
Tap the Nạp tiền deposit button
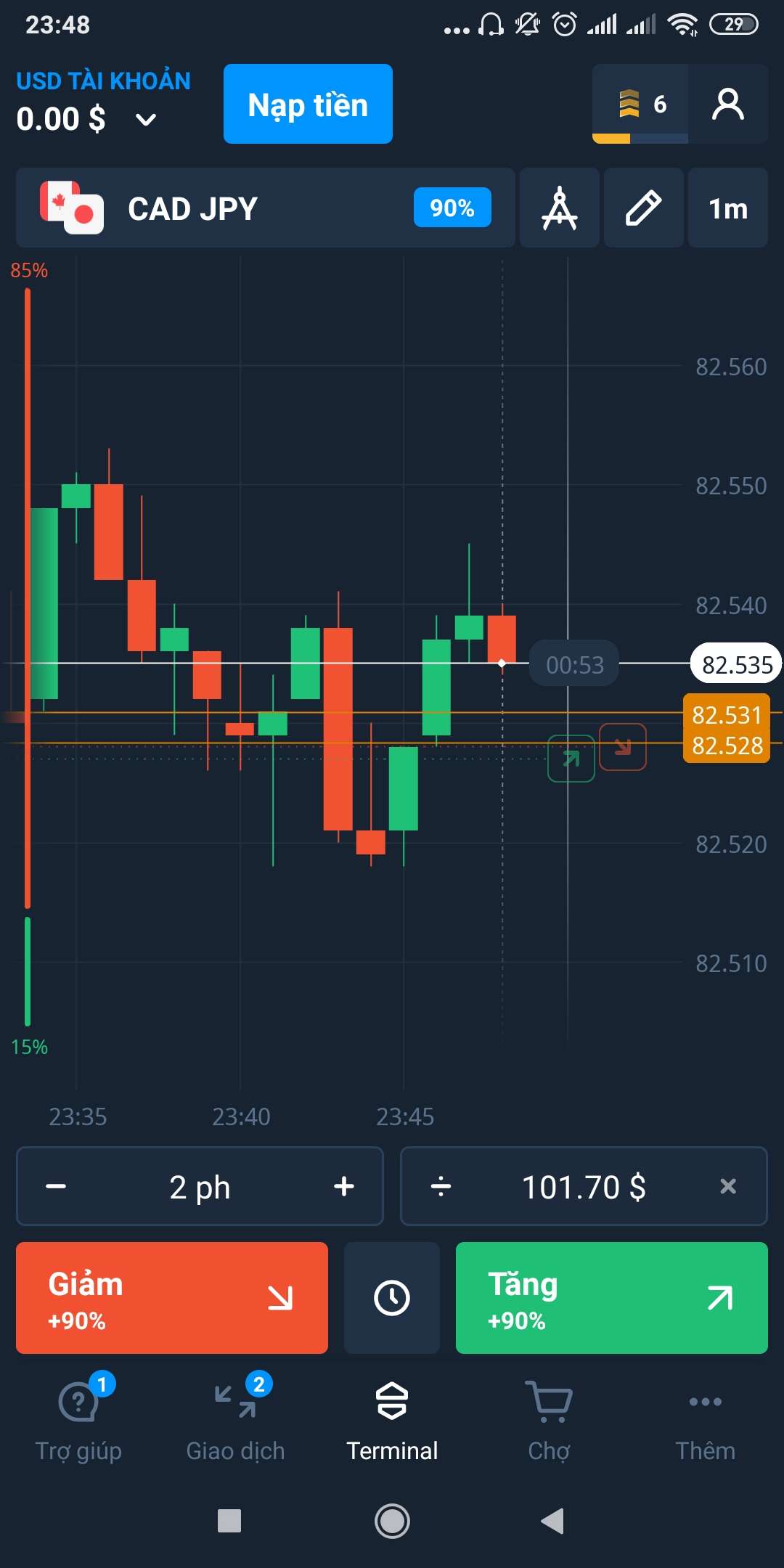click(308, 104)
